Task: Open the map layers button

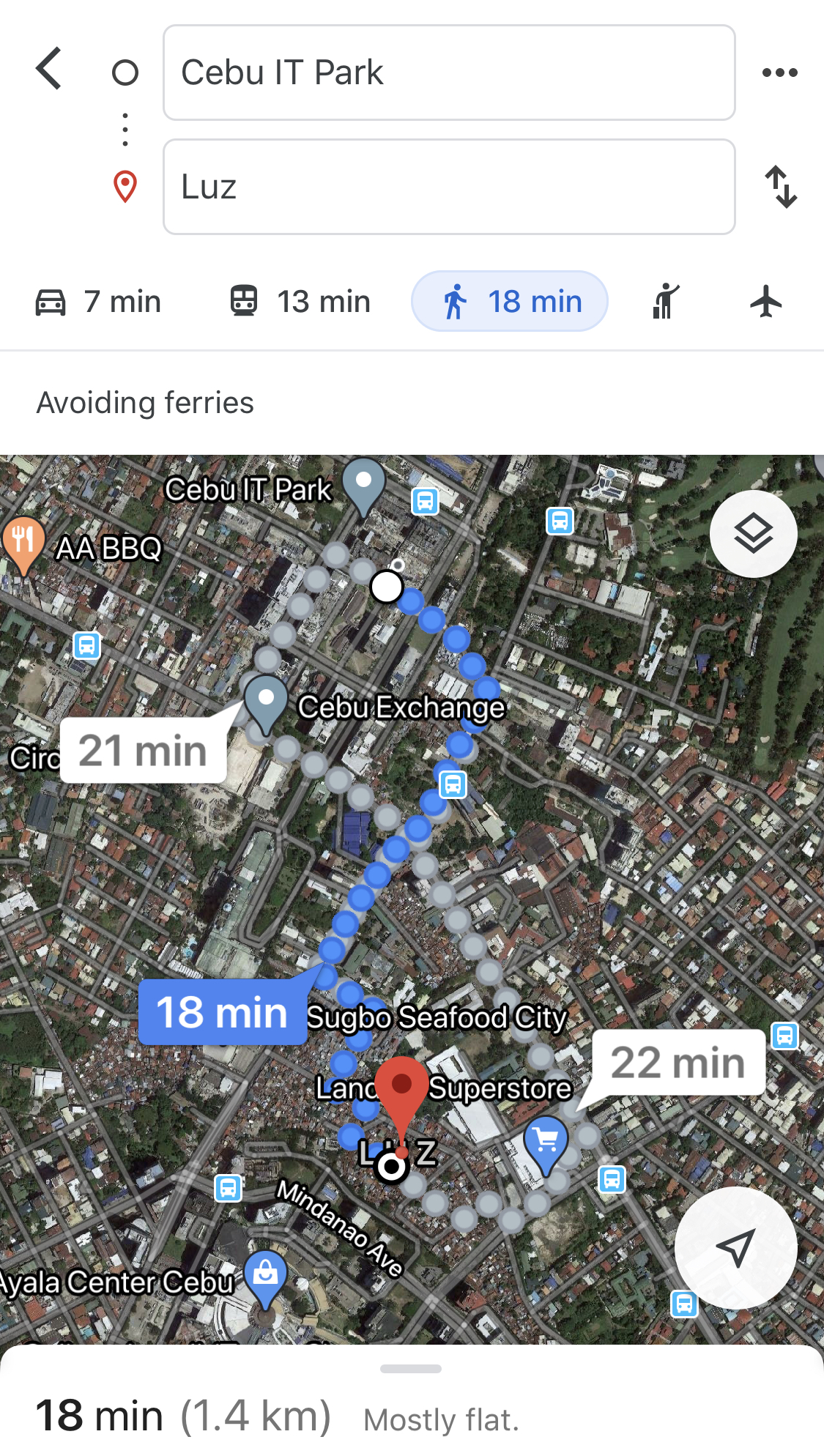Action: (753, 533)
